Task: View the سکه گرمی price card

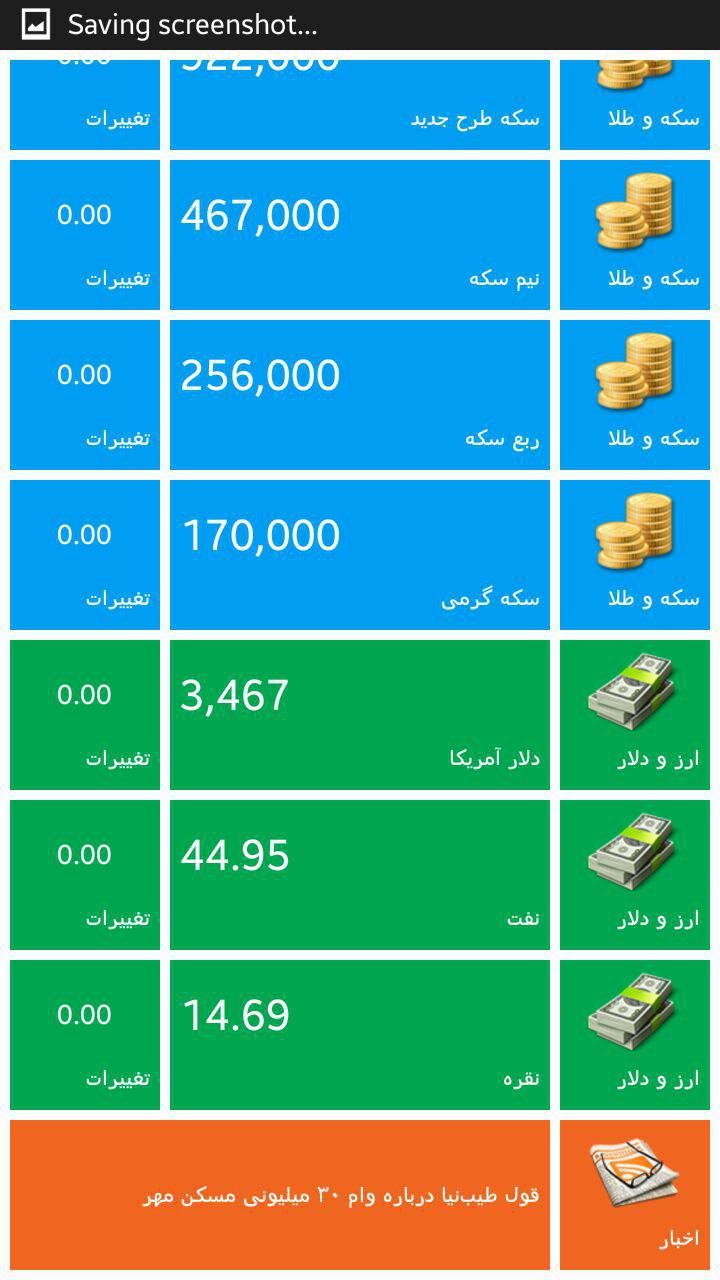Action: (x=360, y=555)
